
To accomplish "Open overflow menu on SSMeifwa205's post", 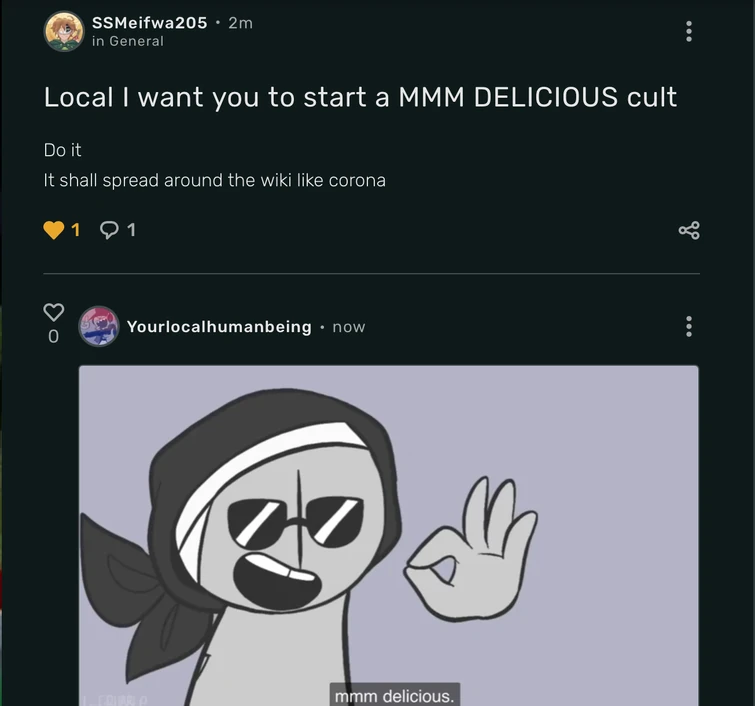I will (x=689, y=32).
